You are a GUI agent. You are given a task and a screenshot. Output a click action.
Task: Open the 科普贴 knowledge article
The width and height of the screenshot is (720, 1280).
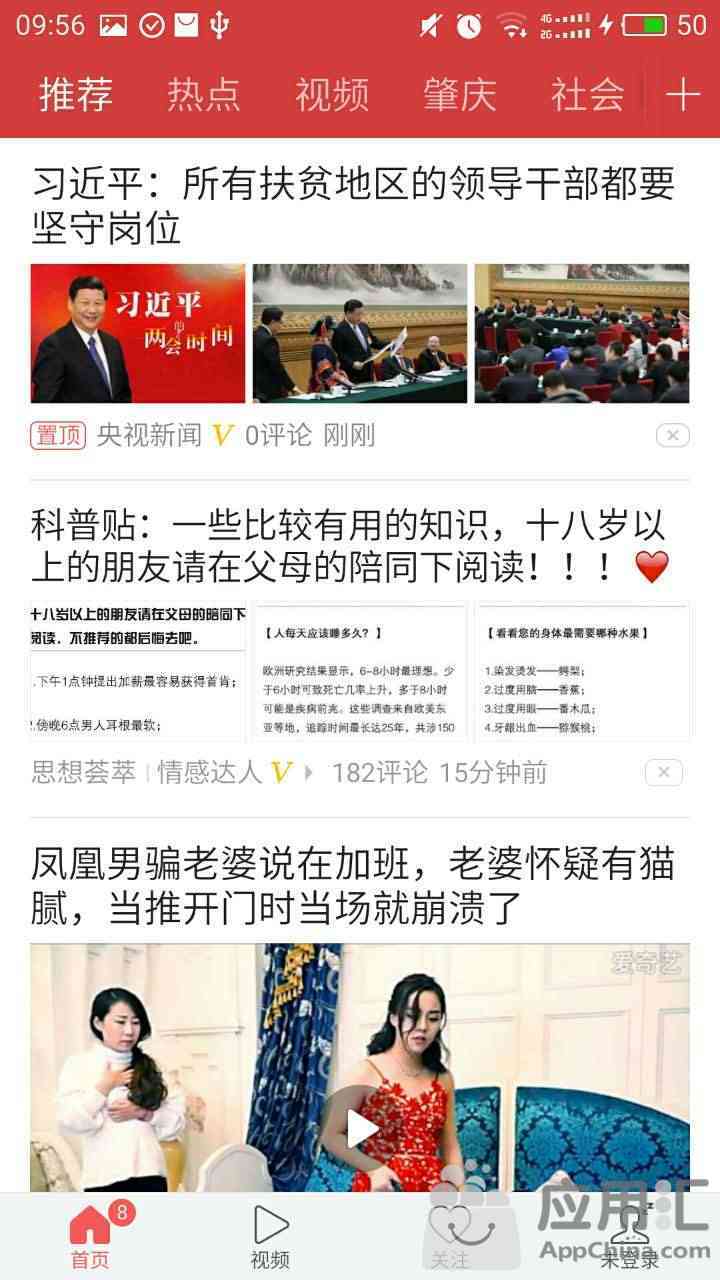[x=350, y=546]
